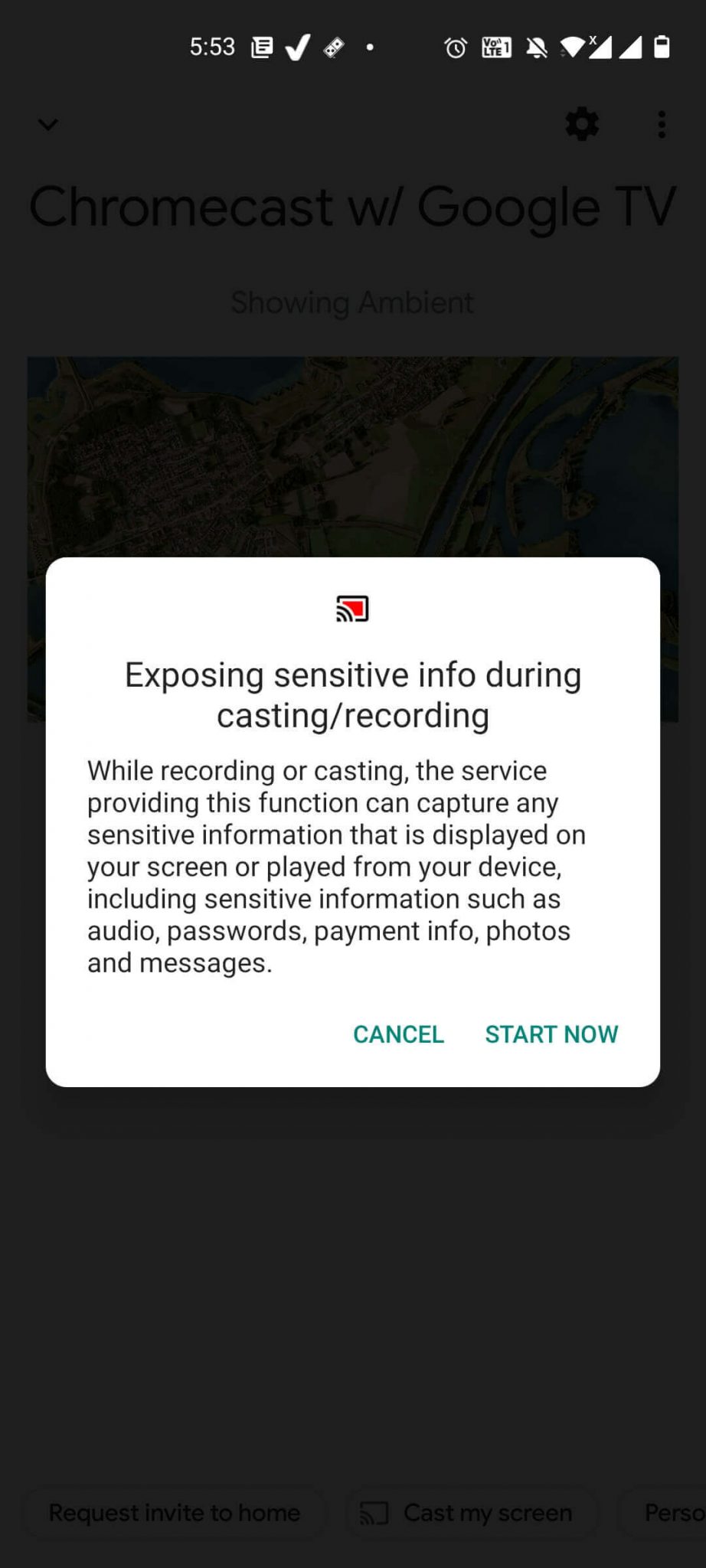Open the three-dot overflow menu
Viewport: 706px width, 1568px height.
662,125
